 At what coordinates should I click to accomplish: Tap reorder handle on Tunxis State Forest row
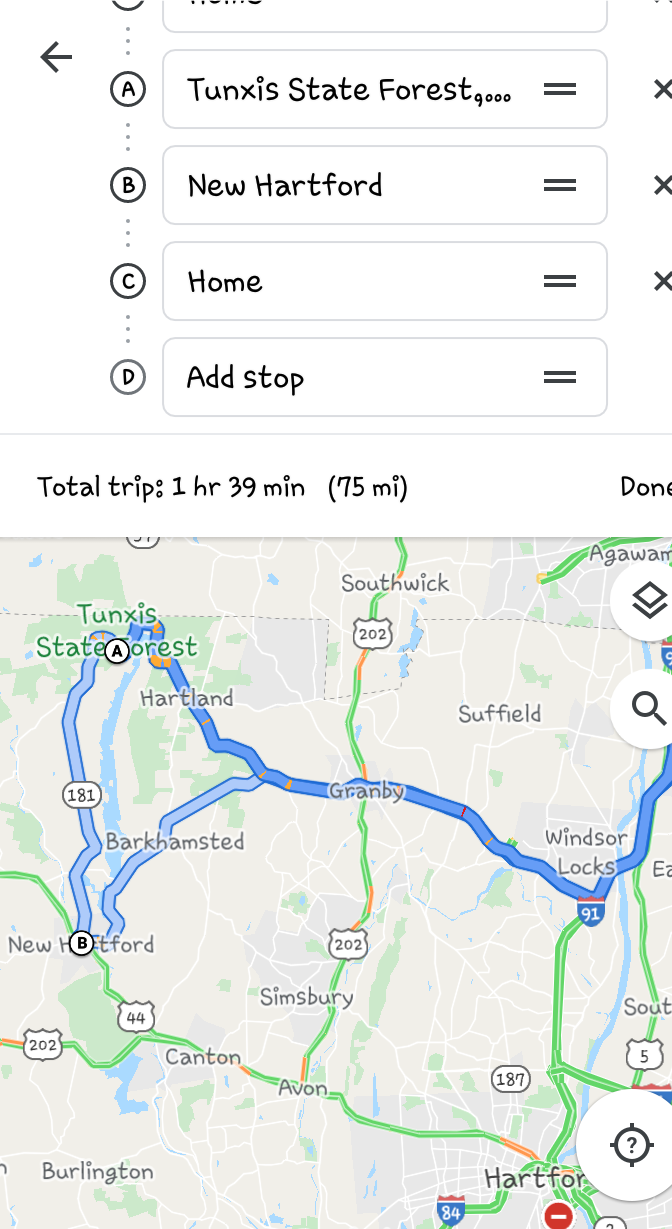point(560,90)
